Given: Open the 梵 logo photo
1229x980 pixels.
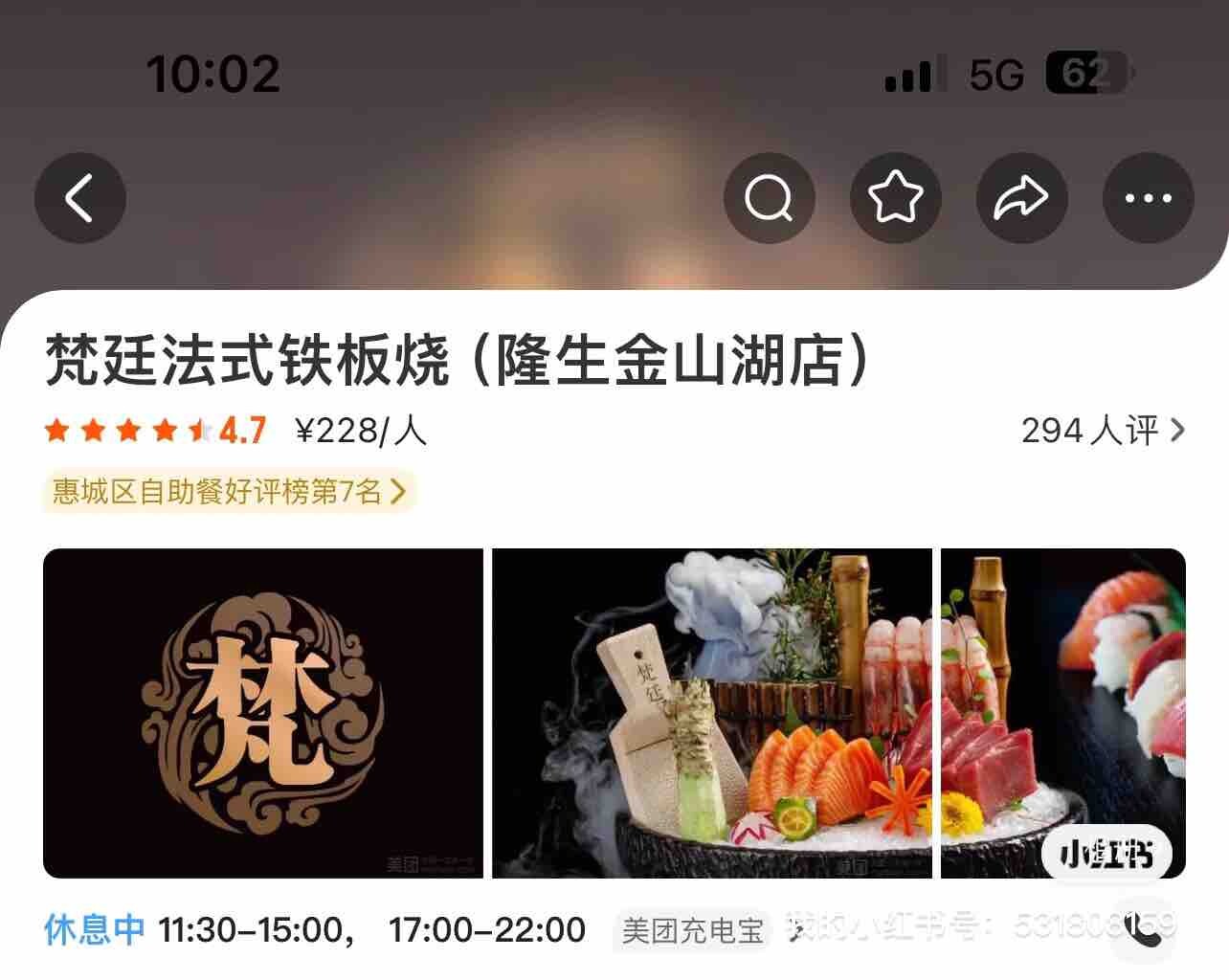Looking at the screenshot, I should [263, 713].
